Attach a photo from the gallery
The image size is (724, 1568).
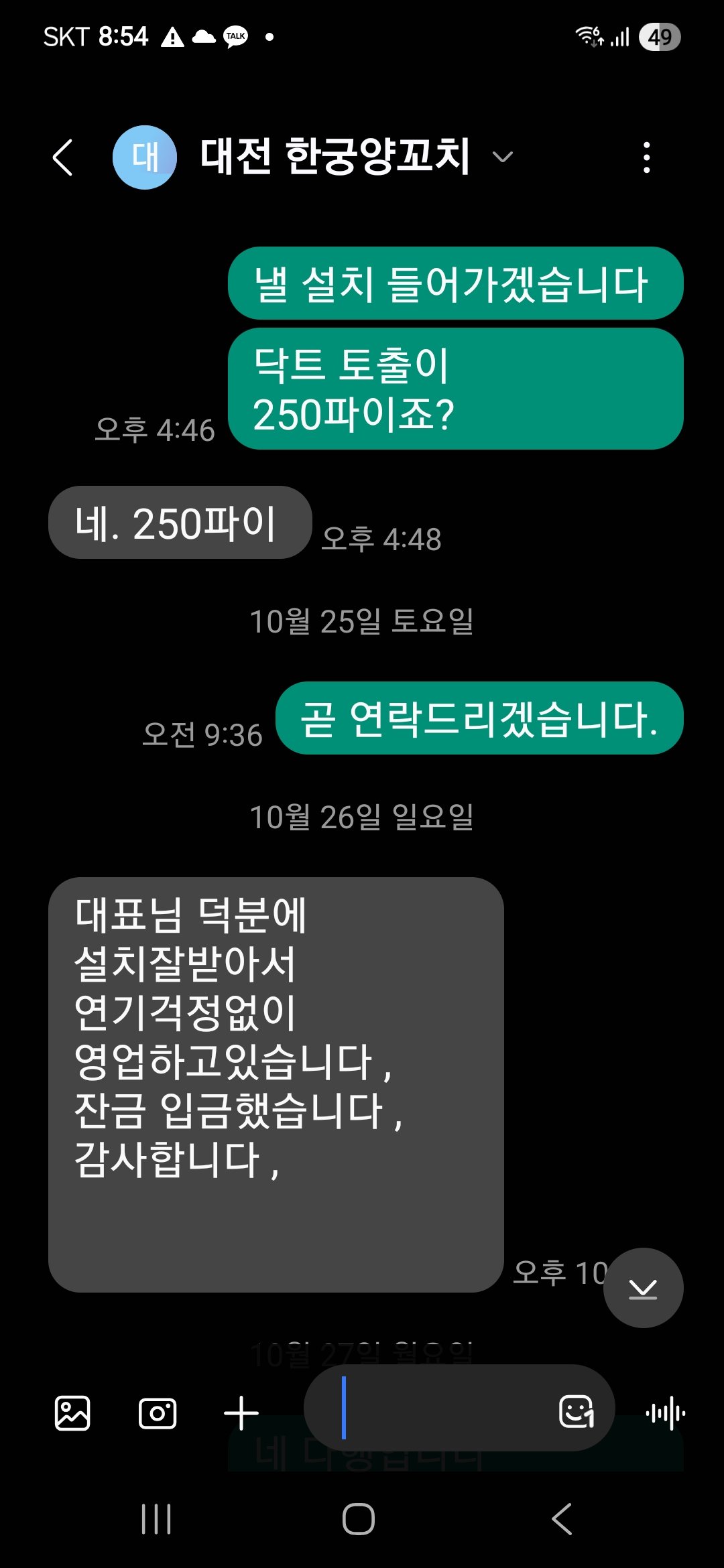click(x=72, y=1413)
